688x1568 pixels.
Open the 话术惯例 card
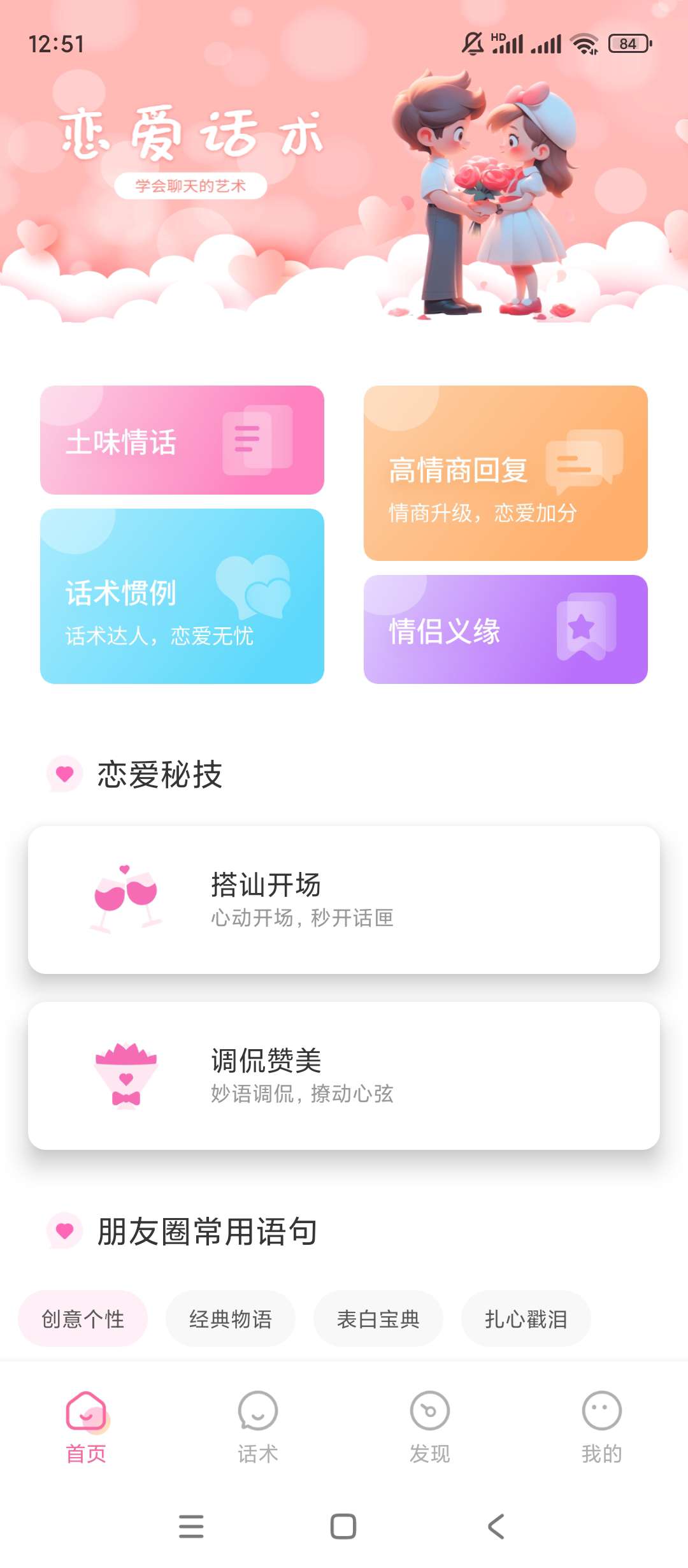point(182,596)
